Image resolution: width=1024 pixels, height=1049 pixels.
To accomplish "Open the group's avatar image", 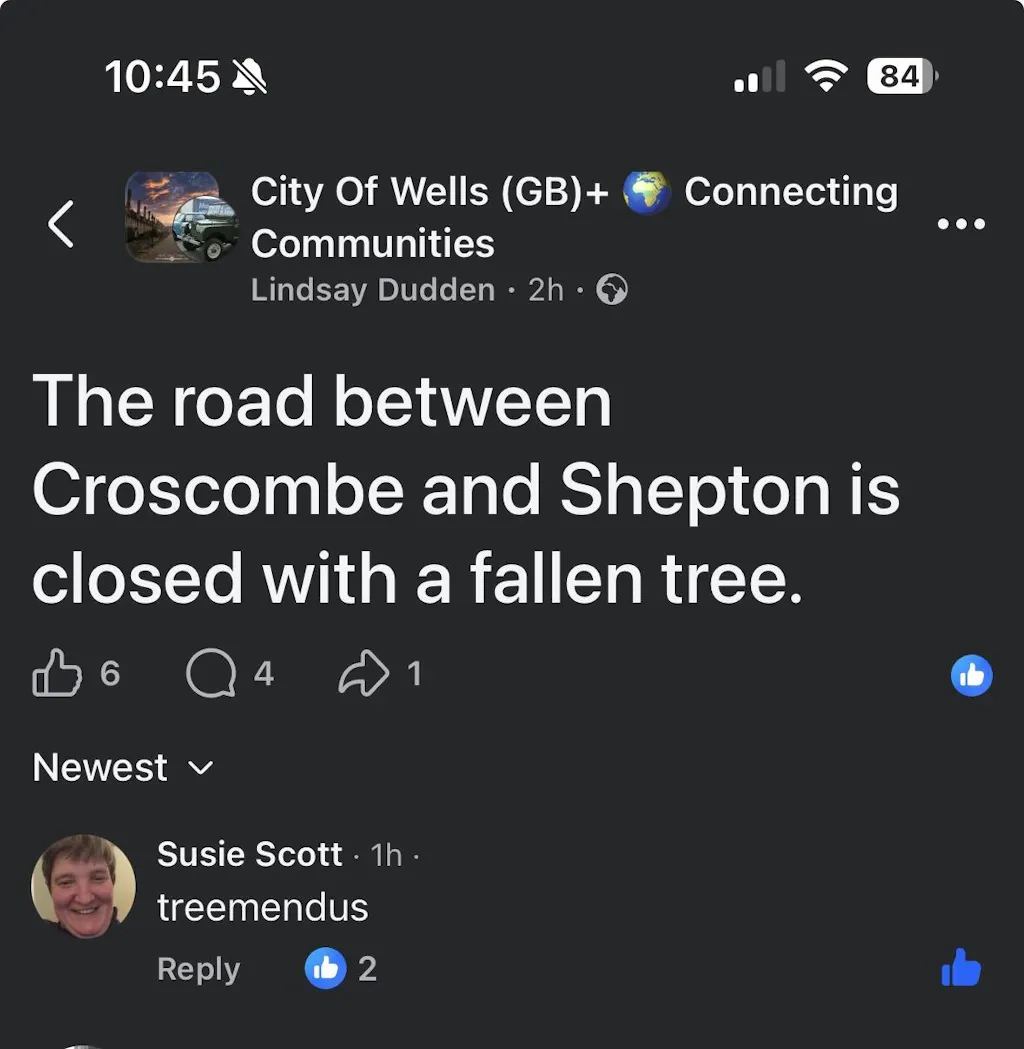I will click(x=181, y=217).
